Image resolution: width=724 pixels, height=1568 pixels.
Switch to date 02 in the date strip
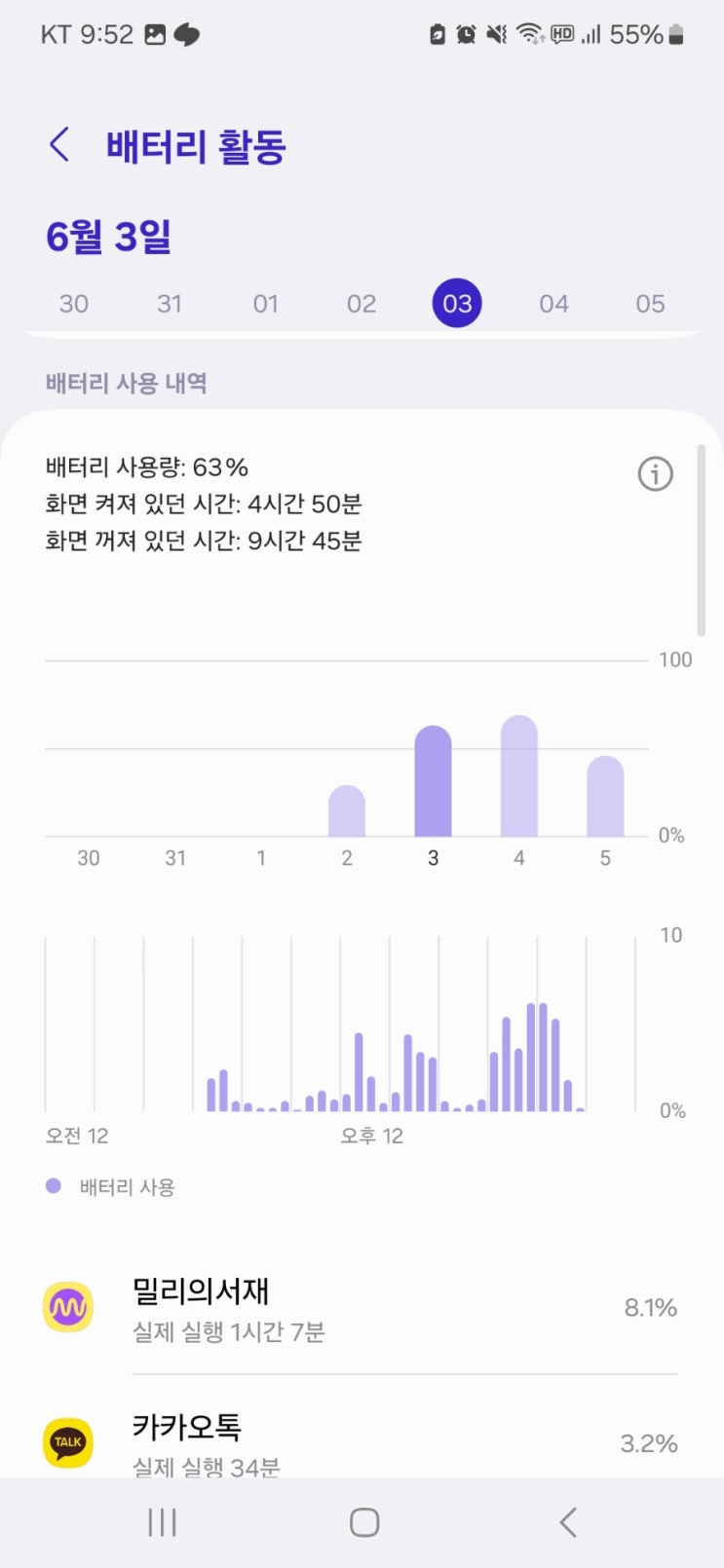pyautogui.click(x=362, y=304)
